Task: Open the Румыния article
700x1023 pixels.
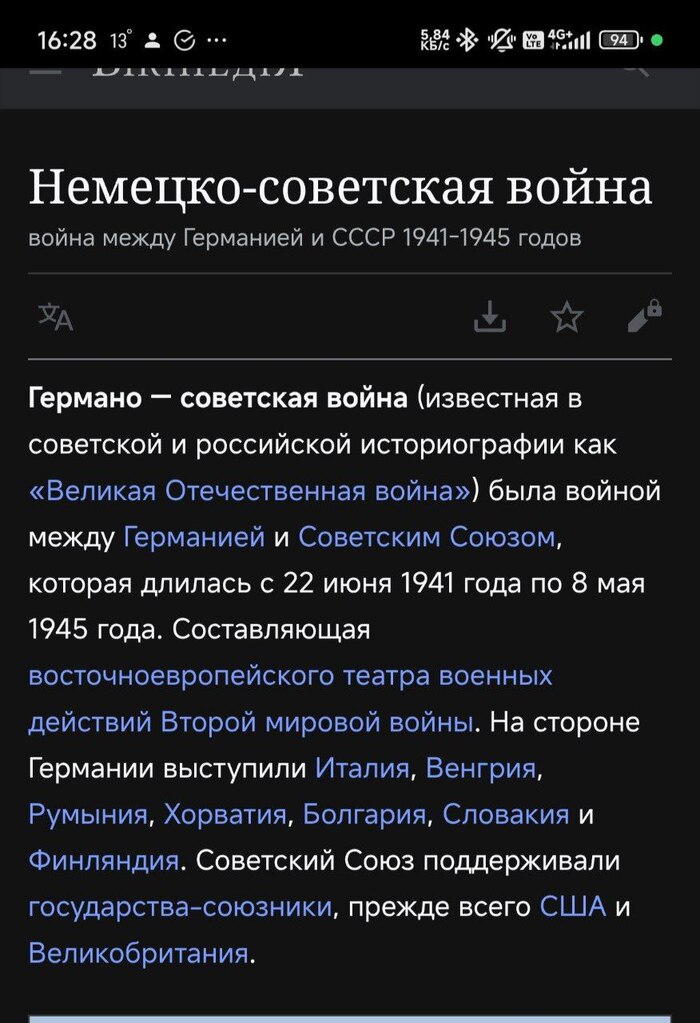Action: 88,814
